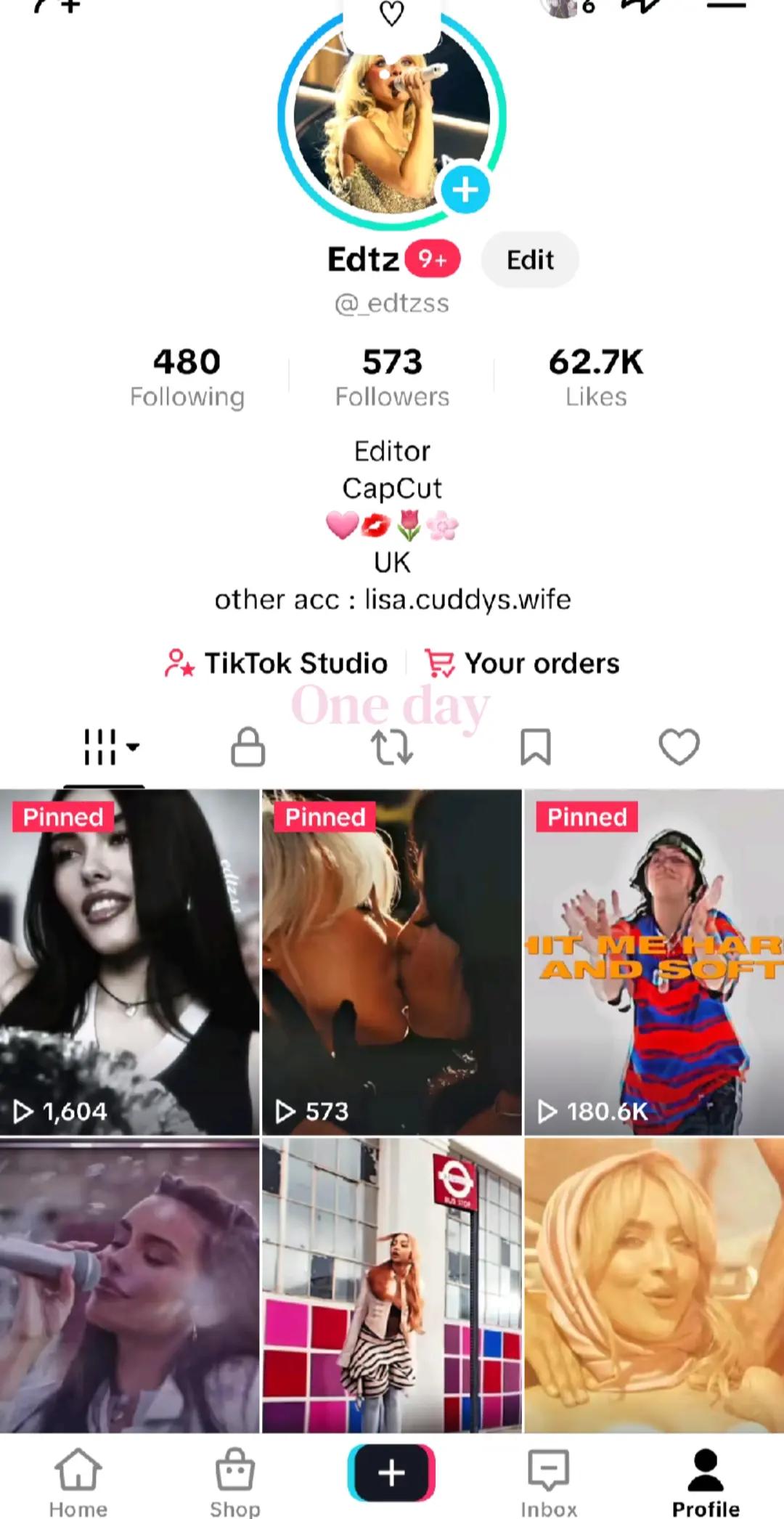784x1519 pixels.
Task: Play the pinned video with 573 views
Action: [392, 962]
